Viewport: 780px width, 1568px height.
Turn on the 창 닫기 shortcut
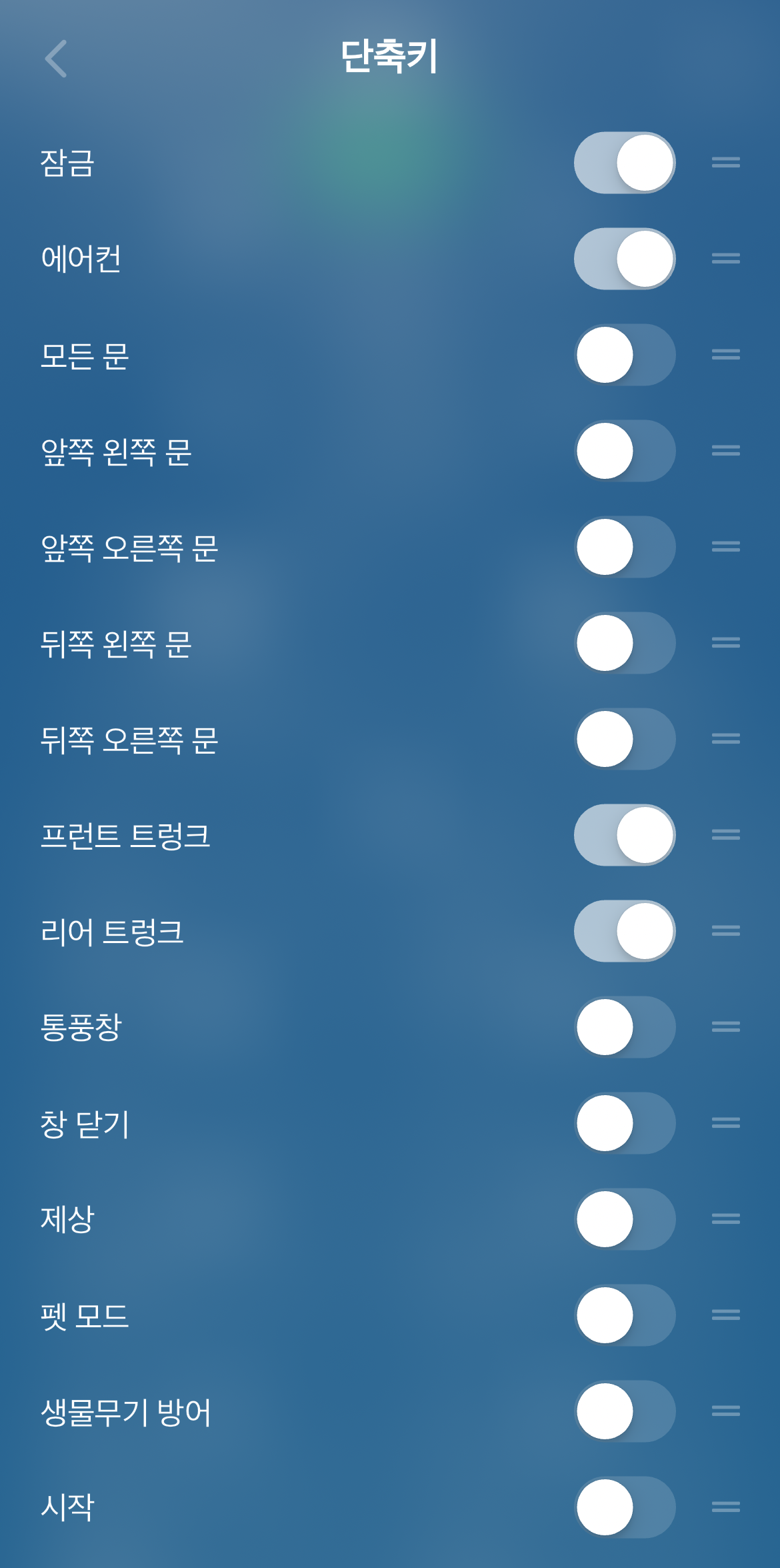tap(625, 1123)
